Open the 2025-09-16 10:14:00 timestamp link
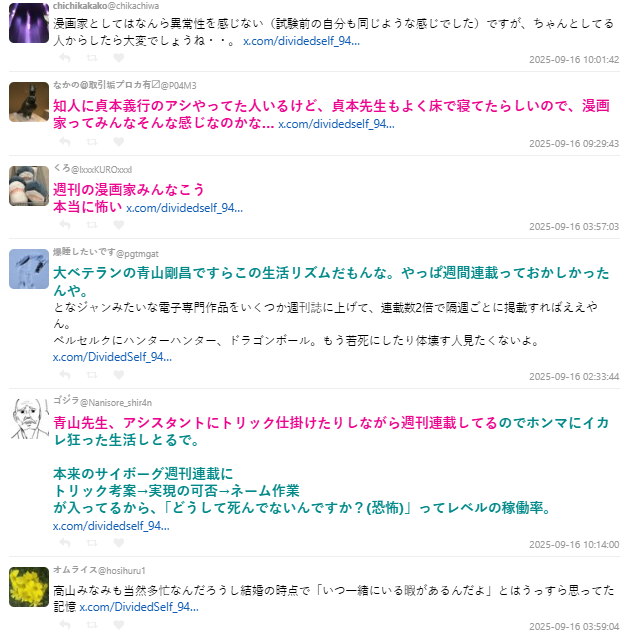 point(573,545)
